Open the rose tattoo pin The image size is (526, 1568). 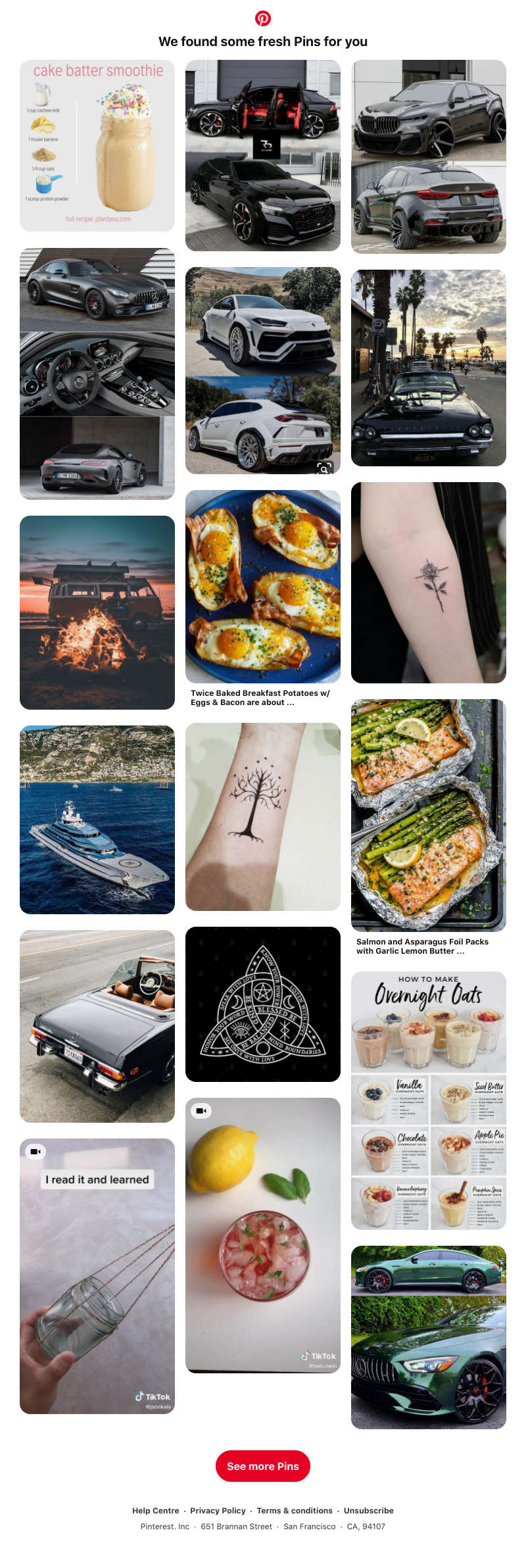tap(429, 583)
